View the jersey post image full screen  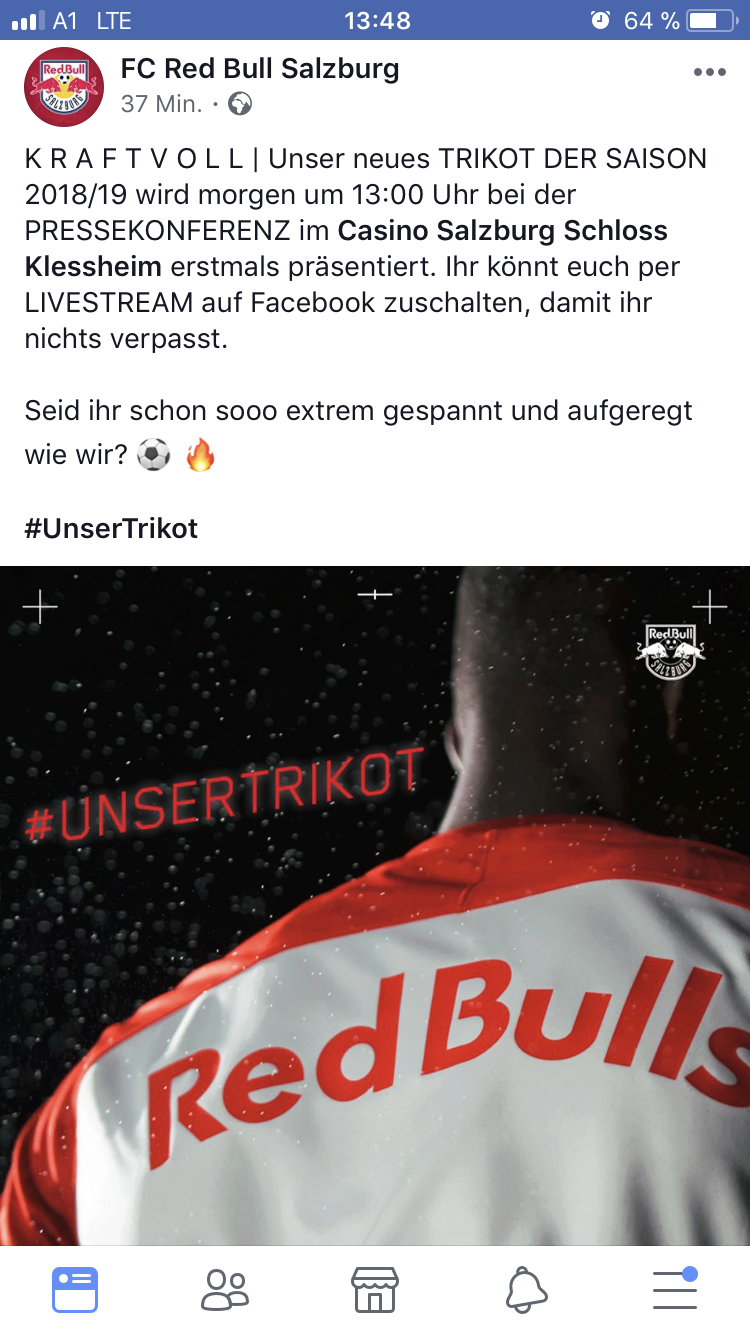[375, 905]
